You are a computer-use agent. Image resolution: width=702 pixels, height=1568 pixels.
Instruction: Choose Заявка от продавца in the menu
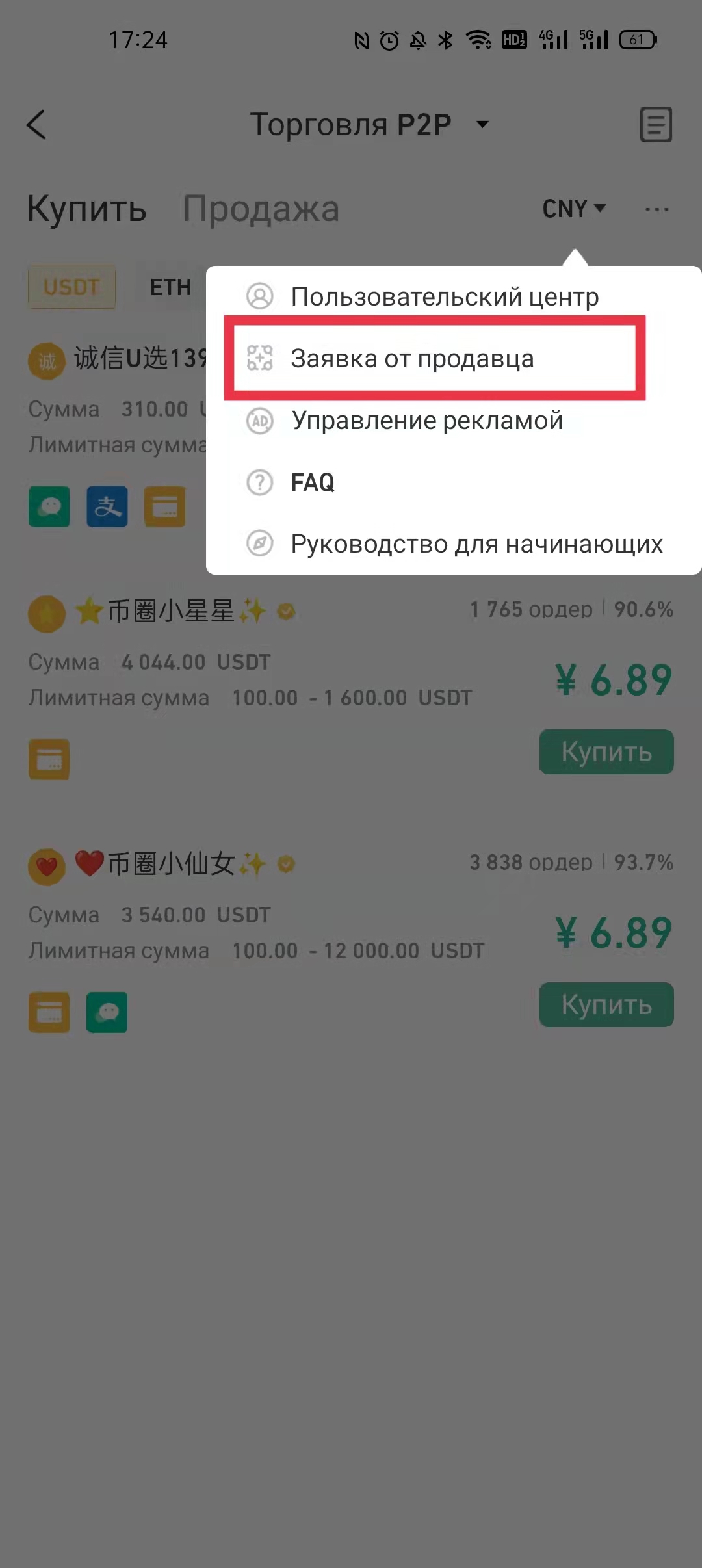click(x=412, y=359)
